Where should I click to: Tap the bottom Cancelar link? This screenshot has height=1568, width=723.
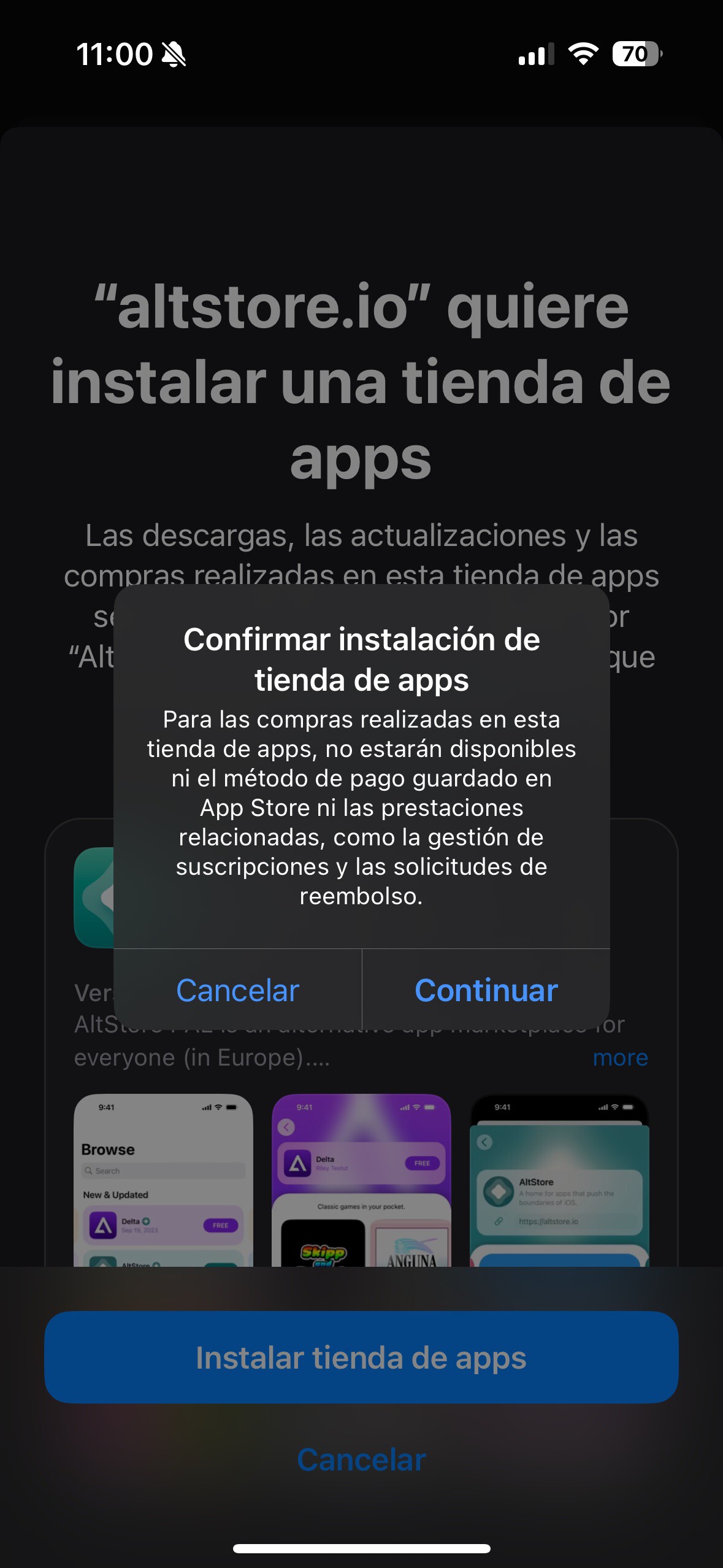[361, 1459]
